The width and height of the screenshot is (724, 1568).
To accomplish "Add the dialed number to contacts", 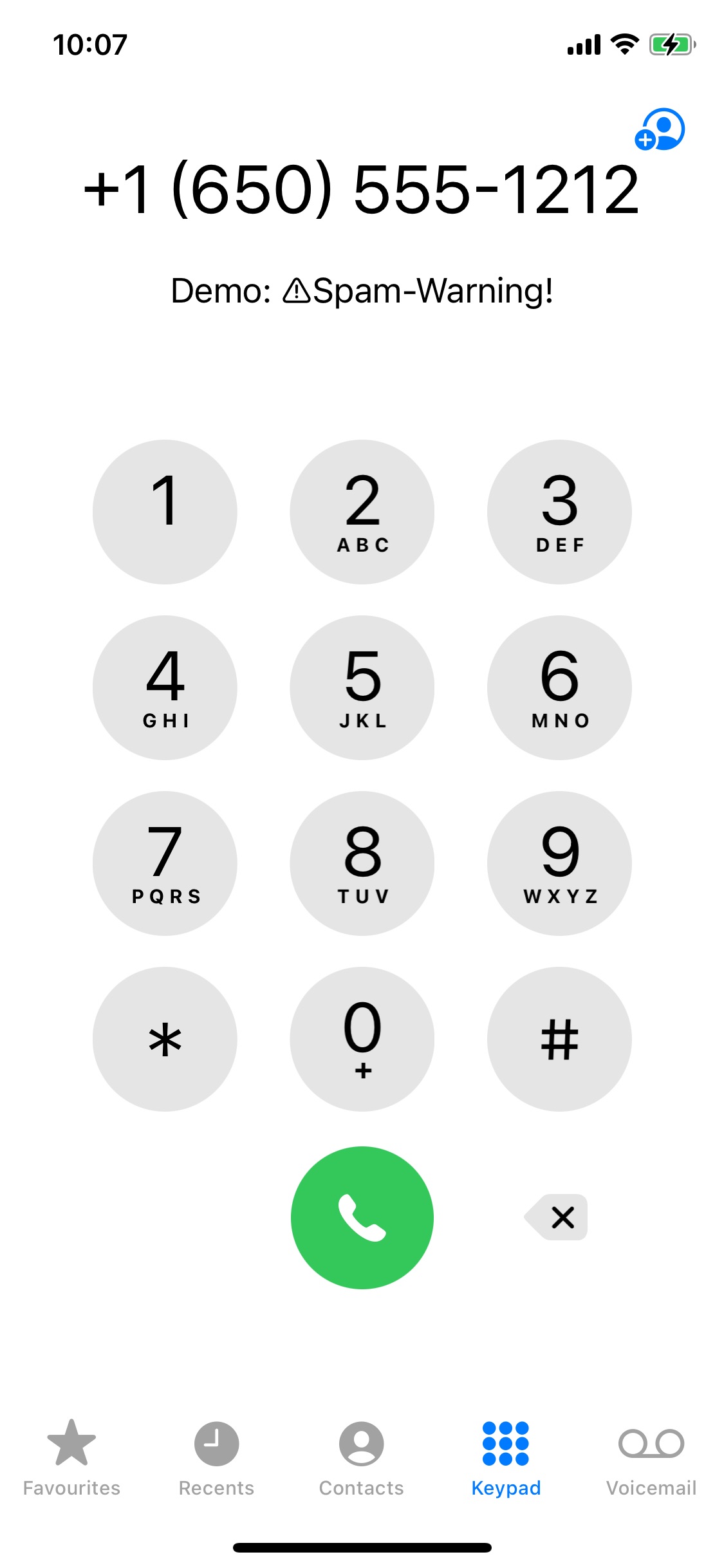I will pyautogui.click(x=660, y=129).
